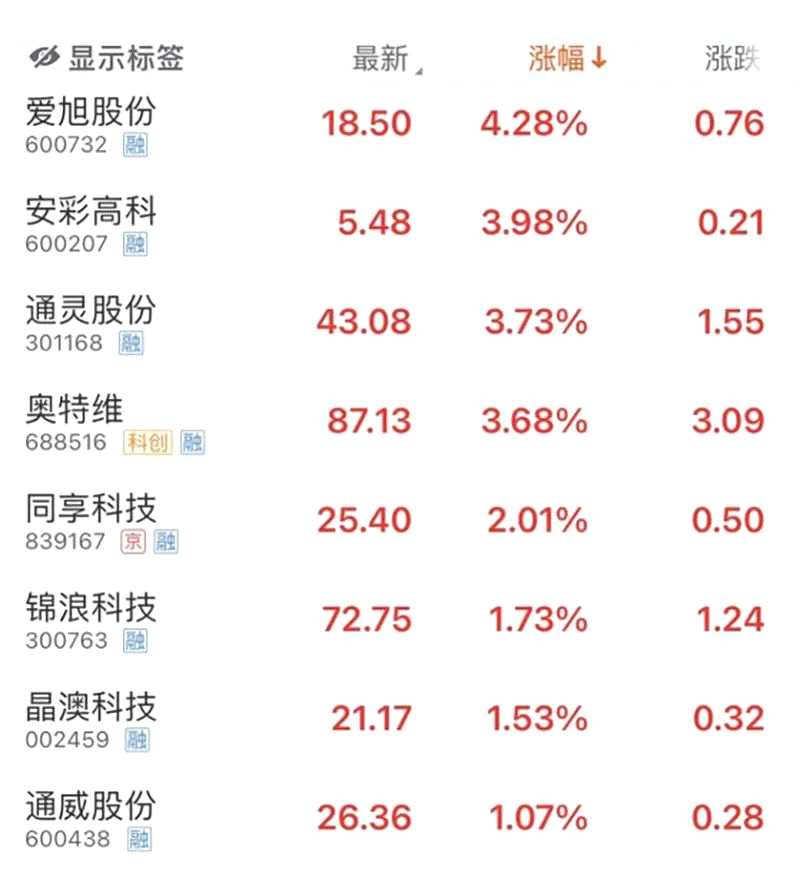This screenshot has height=879, width=800.
Task: Reverse the 涨幅 sort order
Action: [566, 58]
